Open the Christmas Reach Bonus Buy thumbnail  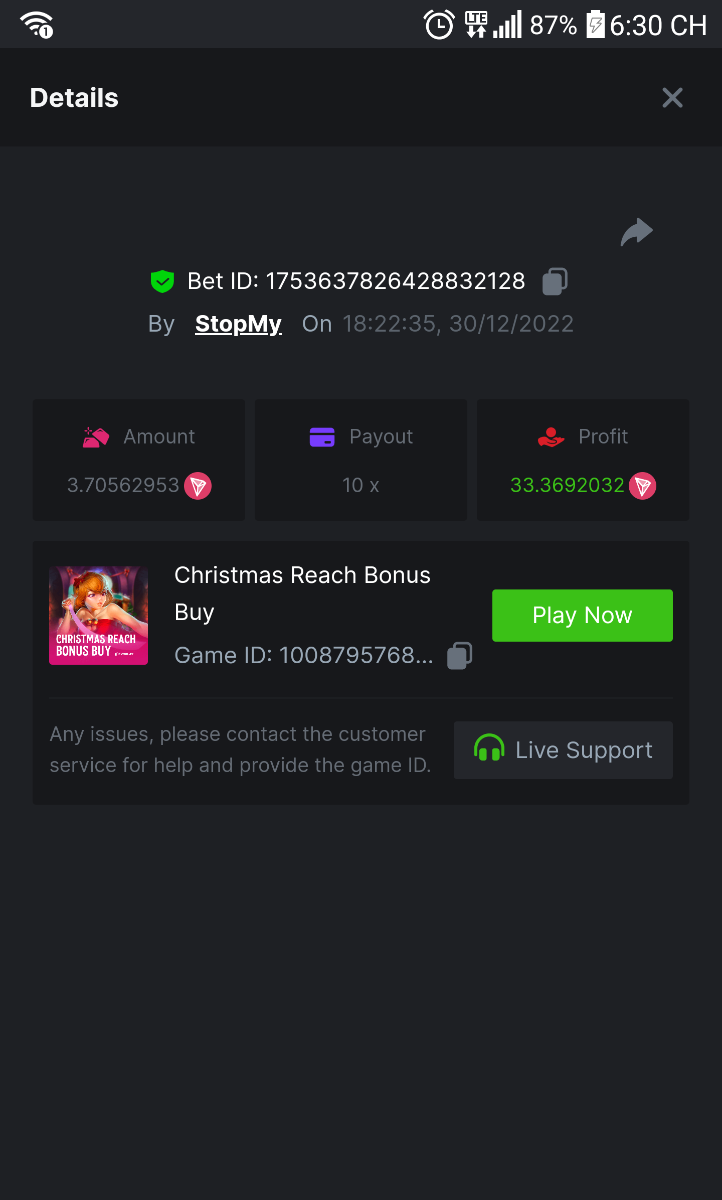(98, 615)
